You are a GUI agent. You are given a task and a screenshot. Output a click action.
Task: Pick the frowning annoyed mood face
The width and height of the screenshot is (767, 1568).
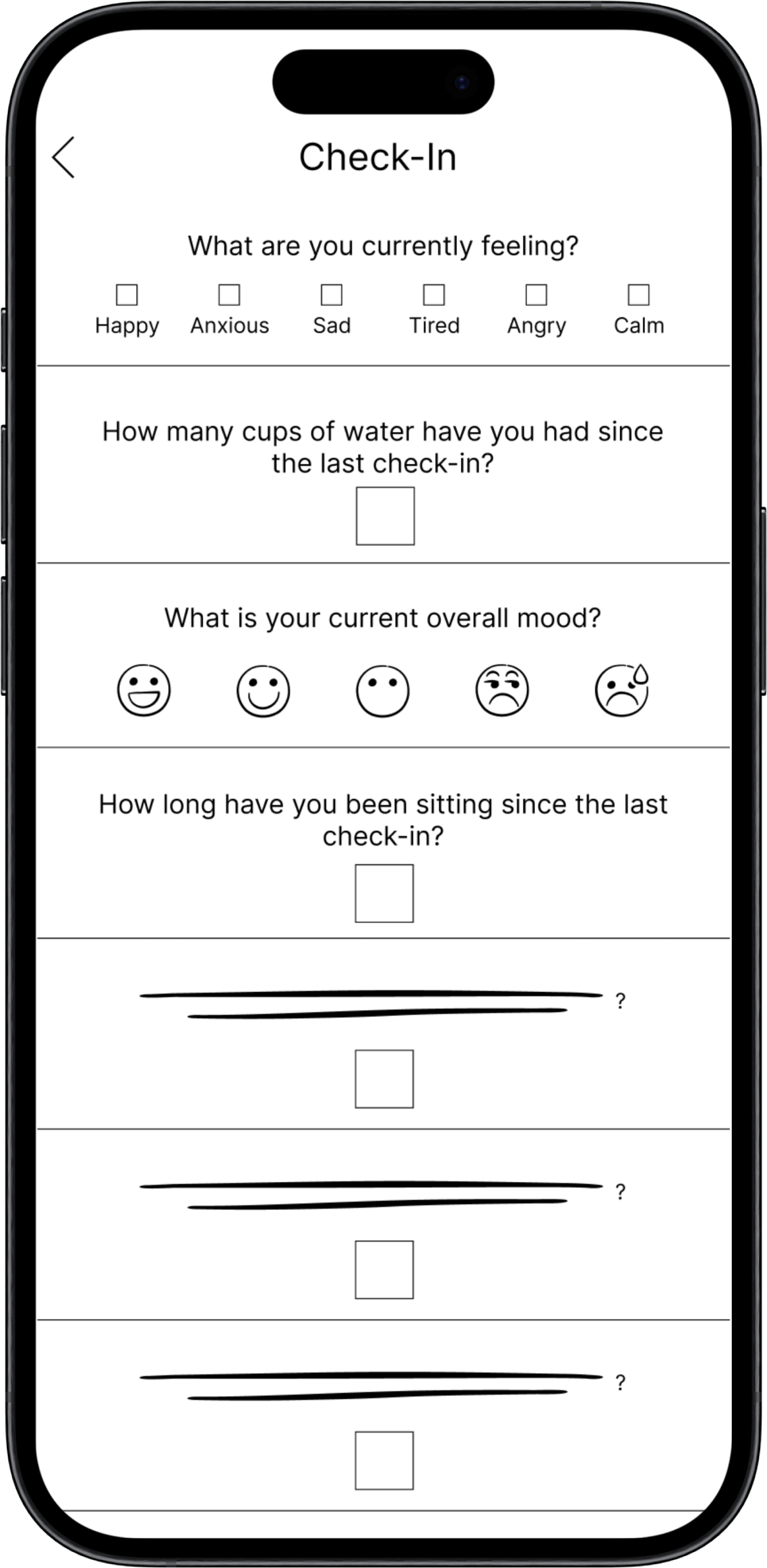tap(502, 690)
